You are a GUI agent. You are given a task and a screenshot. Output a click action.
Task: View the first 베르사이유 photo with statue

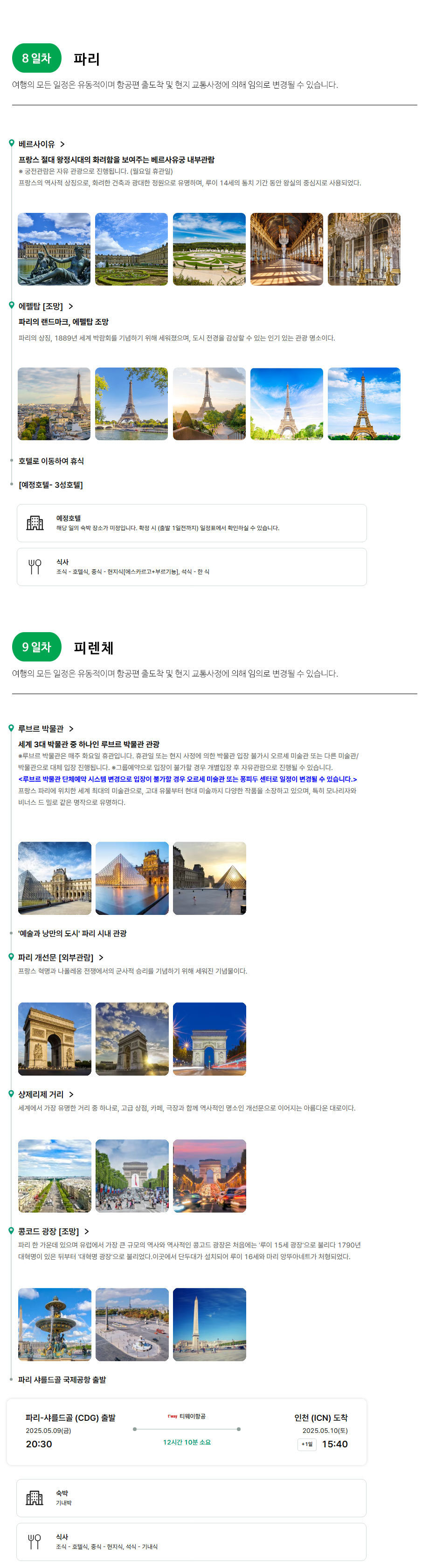pos(54,249)
